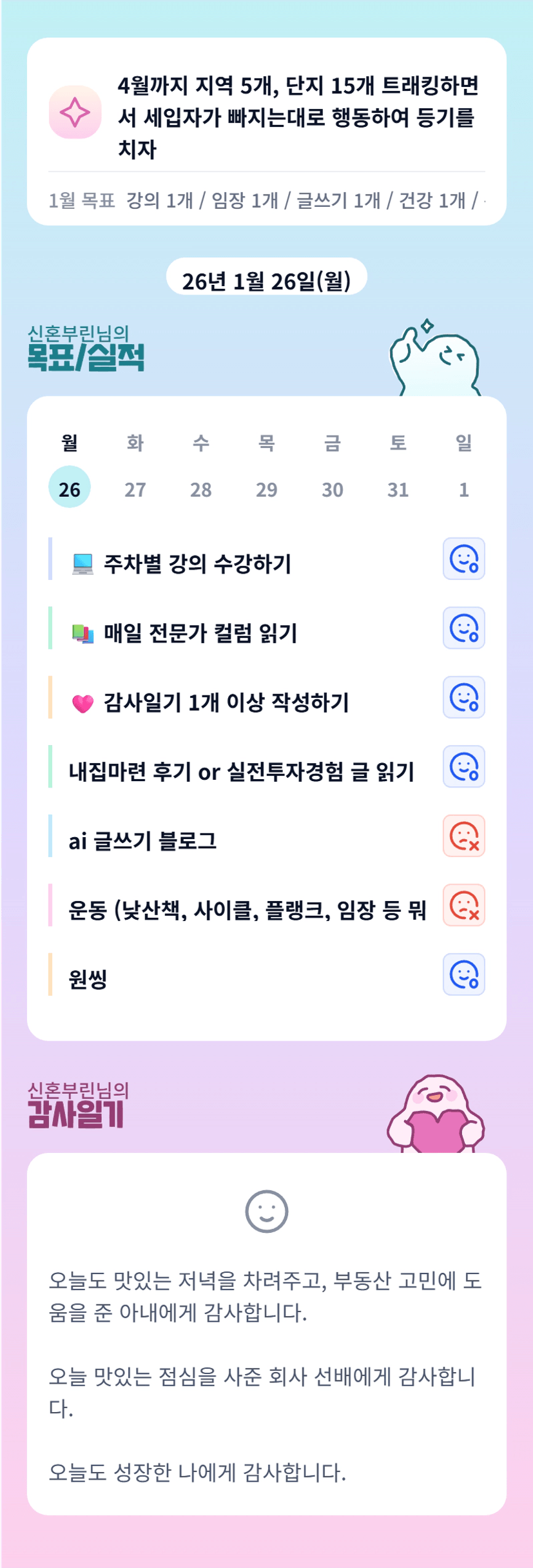Toggle status for 매일 전문가 칼럼 읽기
533x1568 pixels.
click(x=463, y=628)
